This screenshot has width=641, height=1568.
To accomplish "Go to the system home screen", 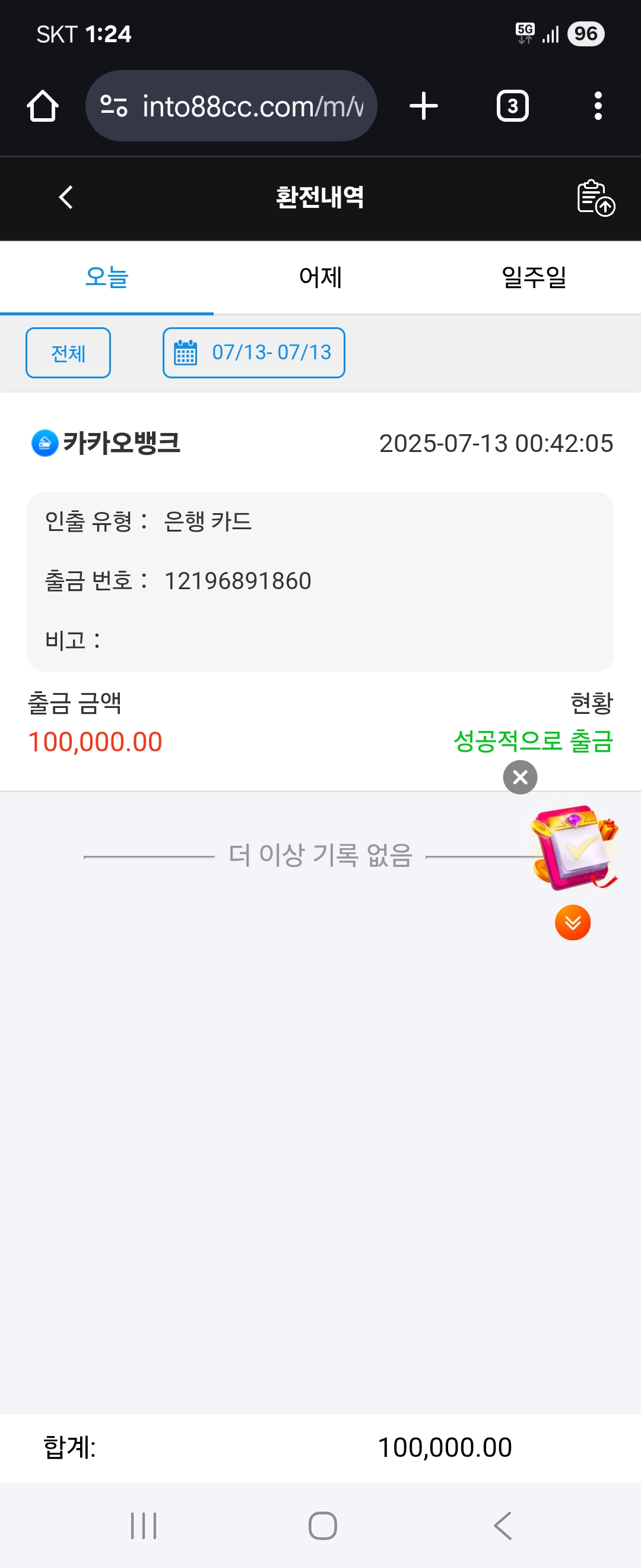I will point(322,1525).
